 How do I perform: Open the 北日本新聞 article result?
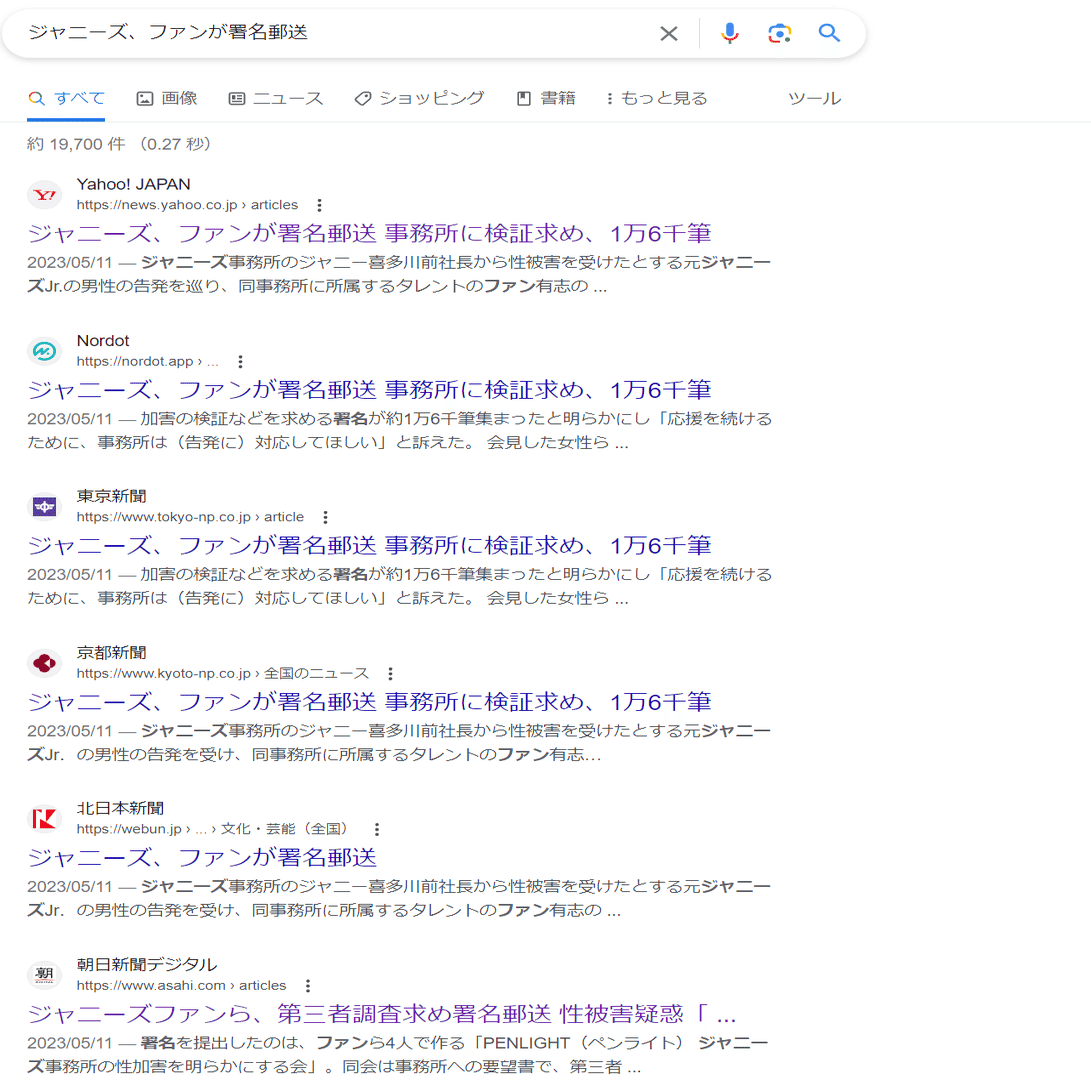201,858
